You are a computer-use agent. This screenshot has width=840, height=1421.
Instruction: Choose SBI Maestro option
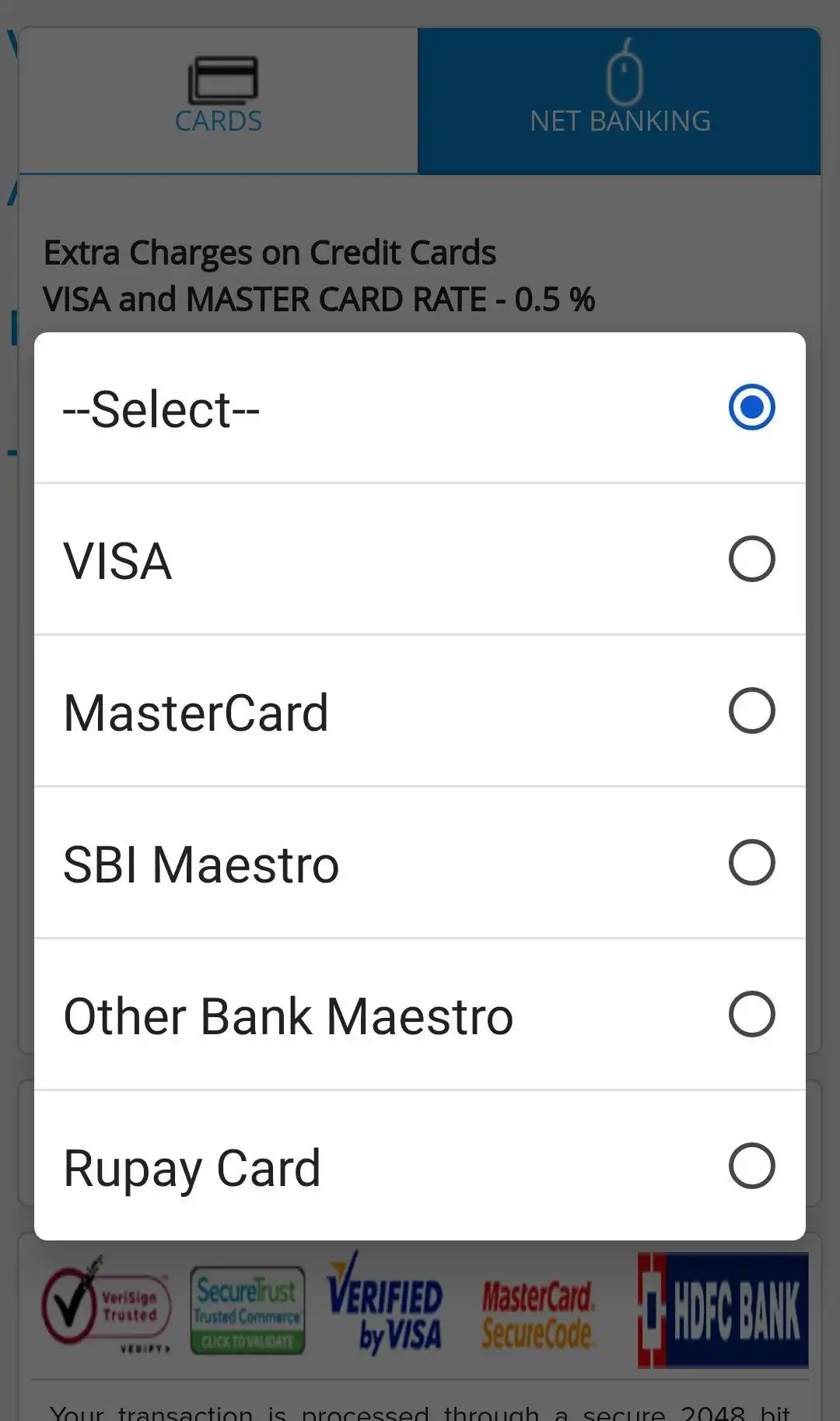(420, 863)
